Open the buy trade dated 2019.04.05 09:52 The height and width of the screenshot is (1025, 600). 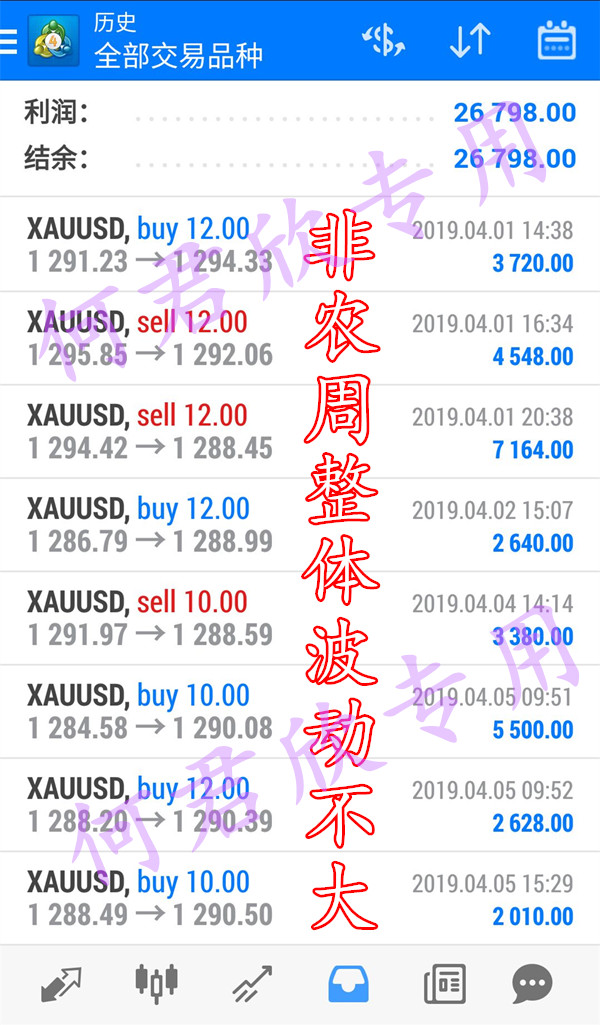point(300,805)
